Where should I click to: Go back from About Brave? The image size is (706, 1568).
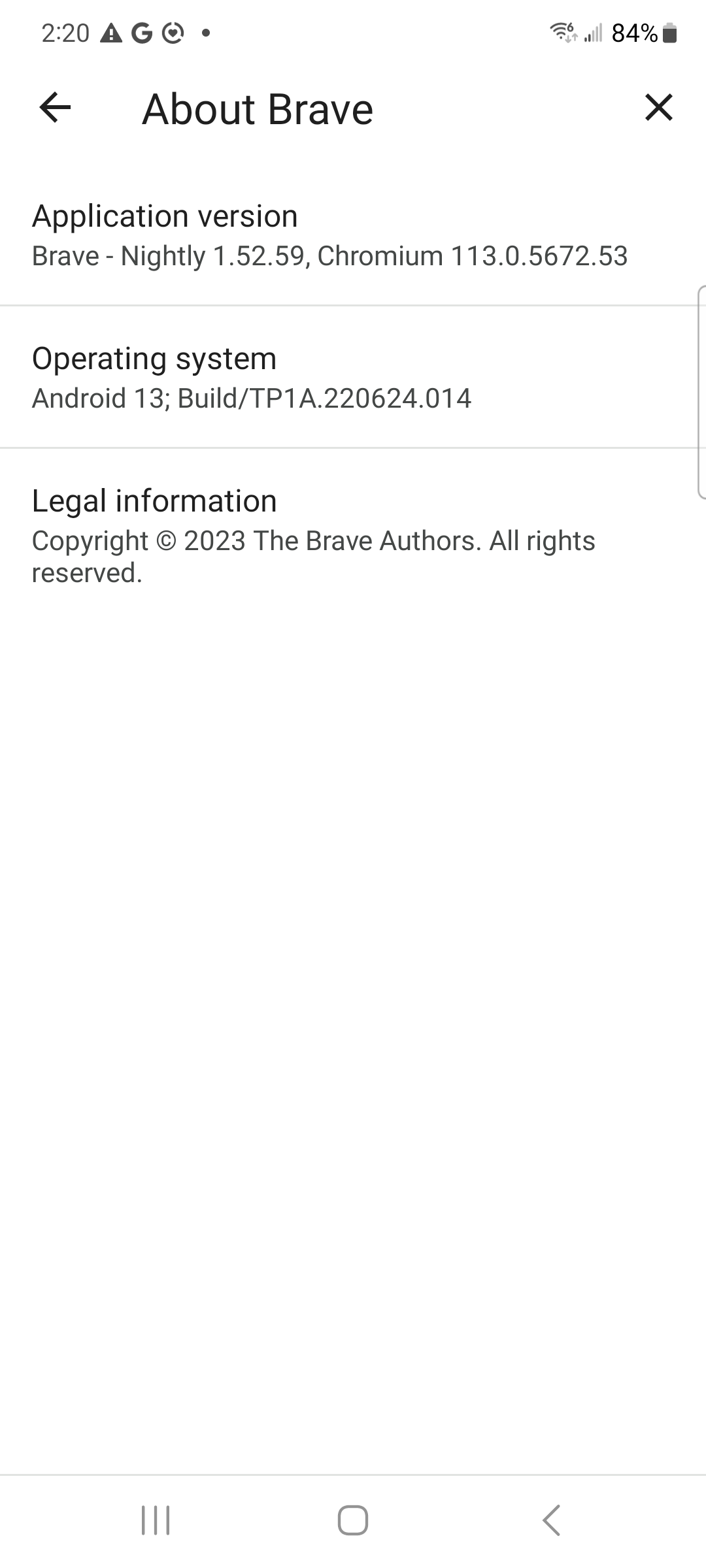55,108
